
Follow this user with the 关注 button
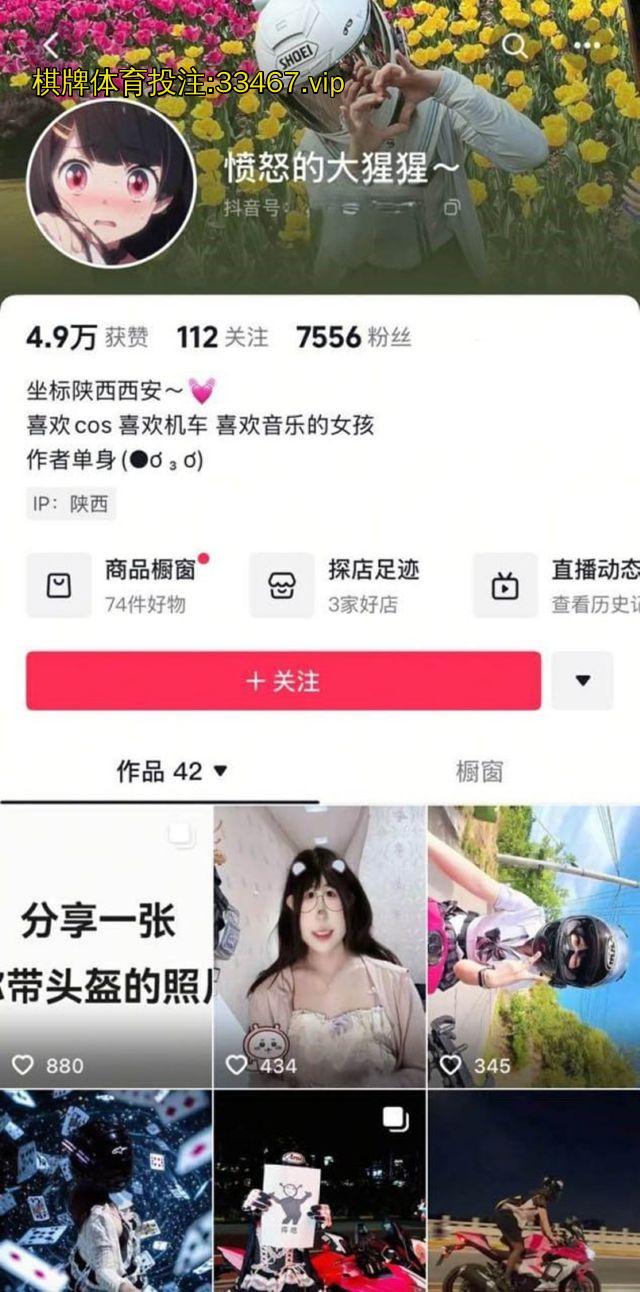tap(283, 681)
